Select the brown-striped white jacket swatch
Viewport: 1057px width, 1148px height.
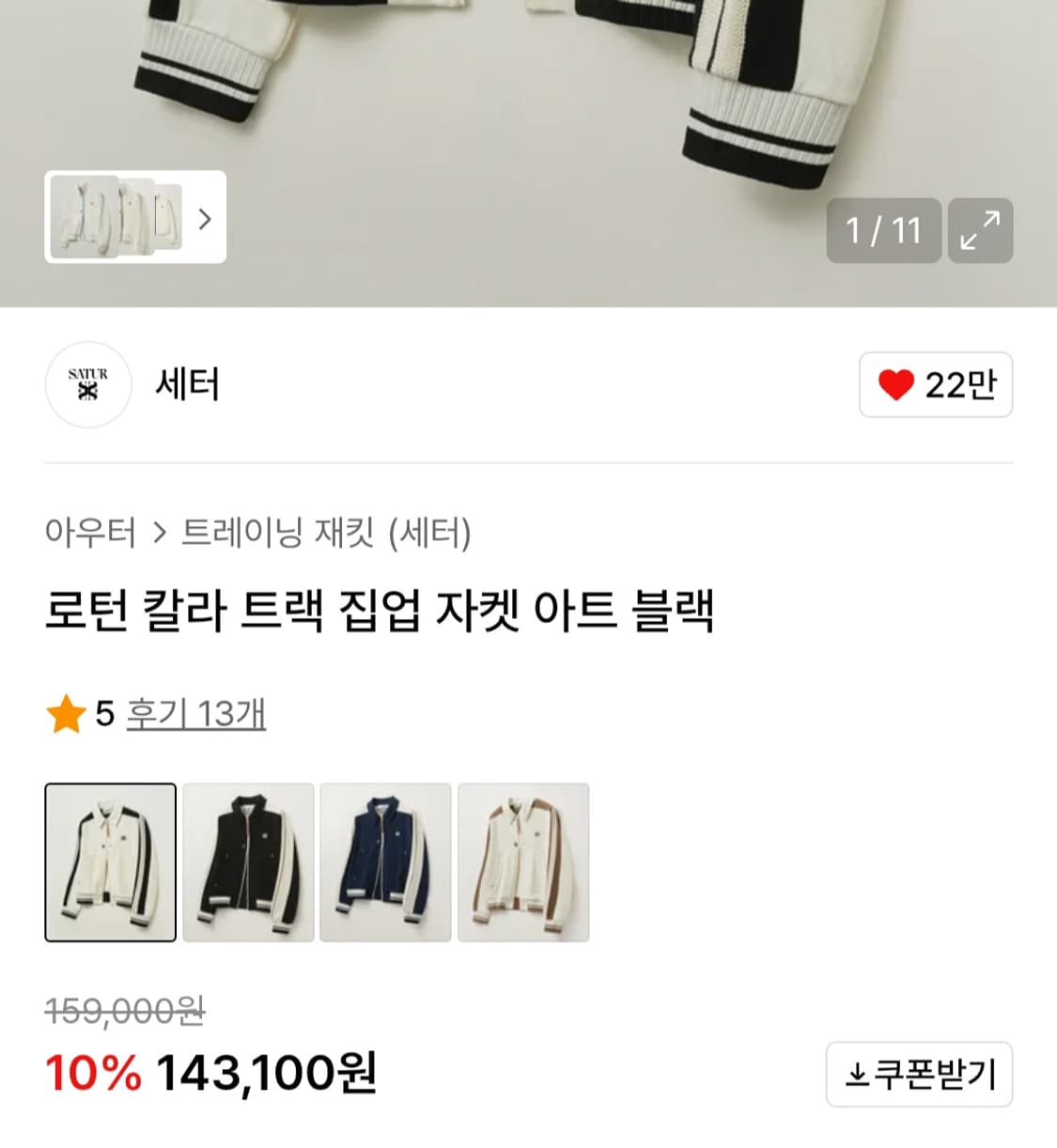(x=522, y=861)
